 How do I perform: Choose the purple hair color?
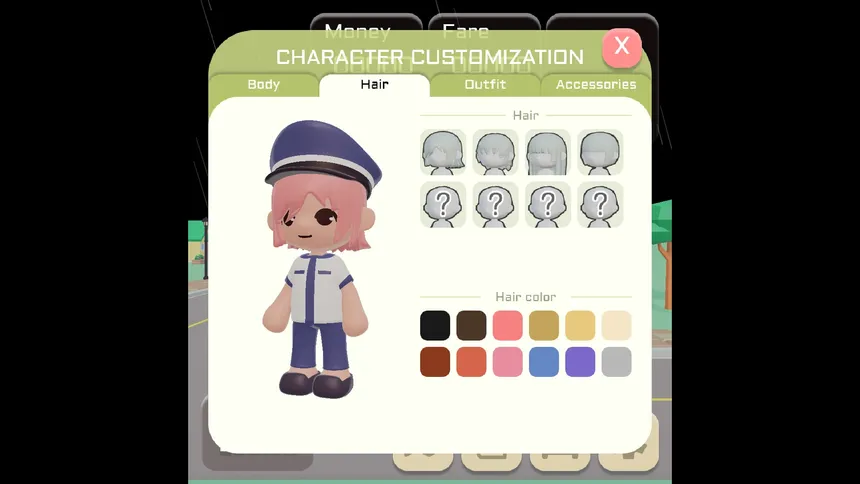click(580, 362)
